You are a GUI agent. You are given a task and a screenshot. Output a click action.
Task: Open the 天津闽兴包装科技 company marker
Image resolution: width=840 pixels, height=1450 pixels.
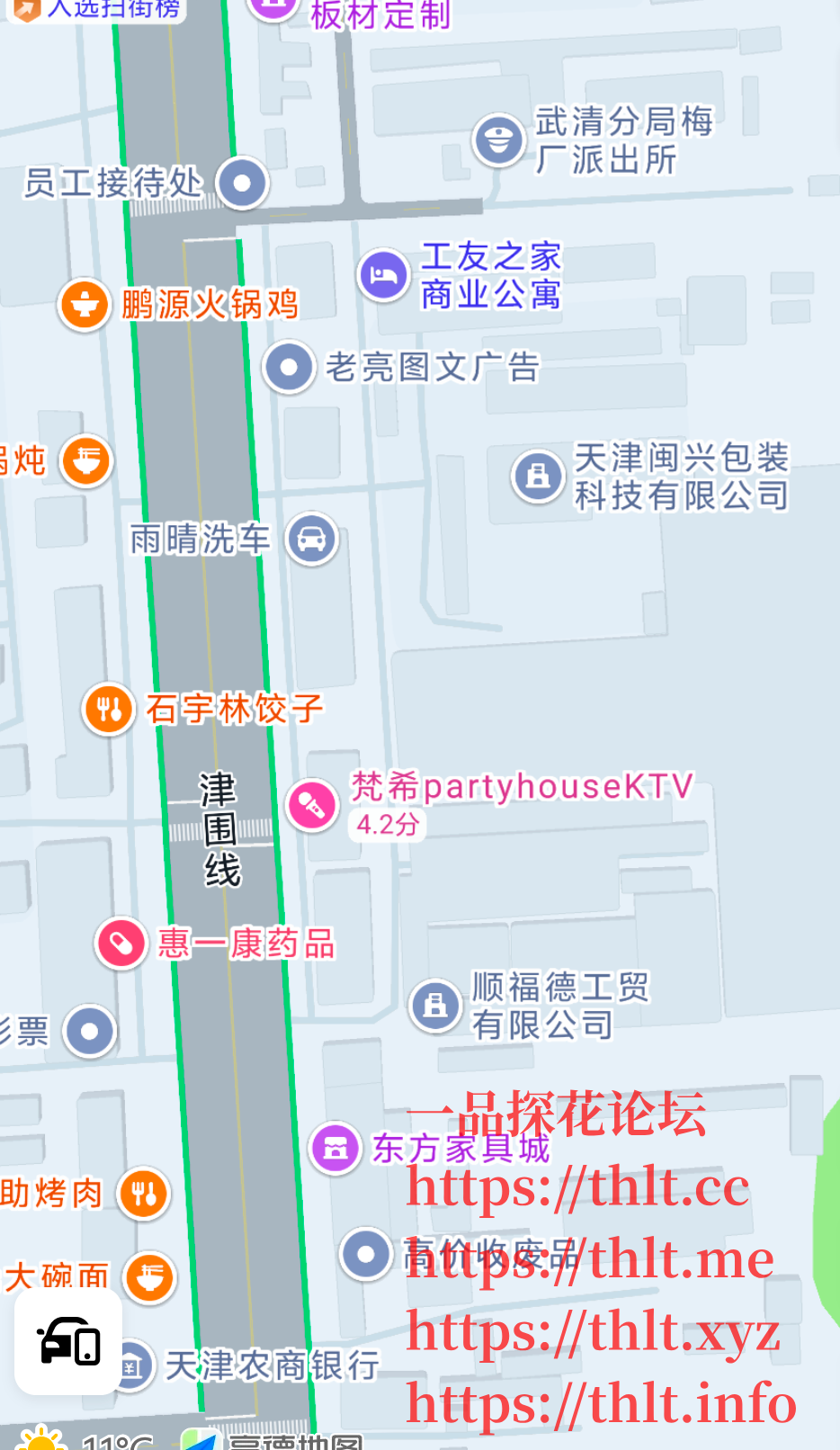coord(537,477)
